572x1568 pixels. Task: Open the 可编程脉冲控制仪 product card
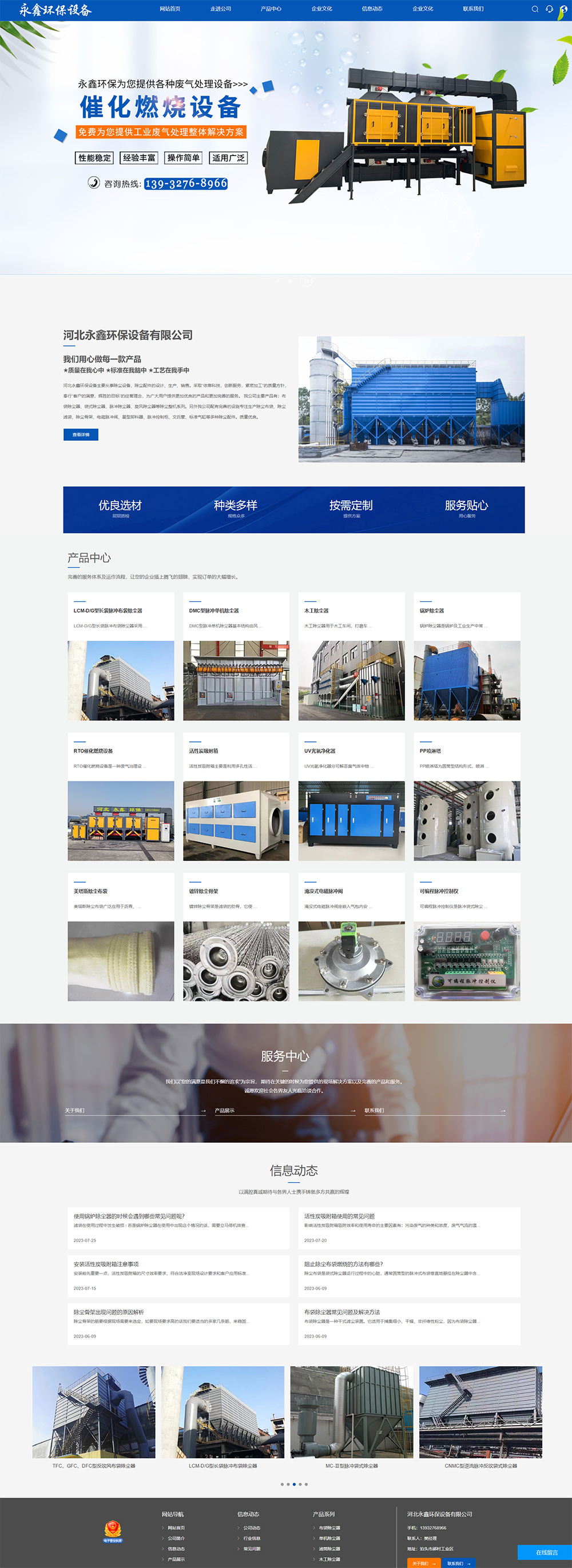tap(467, 937)
